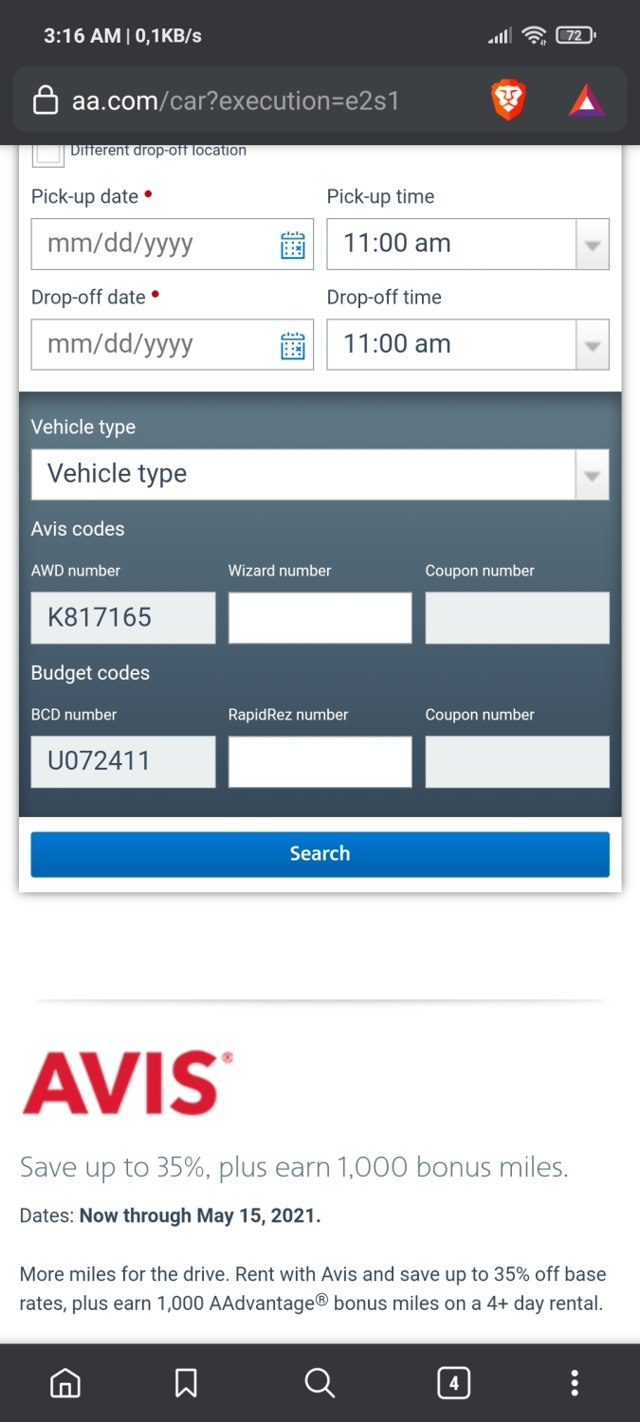640x1422 pixels.
Task: Open the tab switcher showing 4
Action: click(453, 1383)
